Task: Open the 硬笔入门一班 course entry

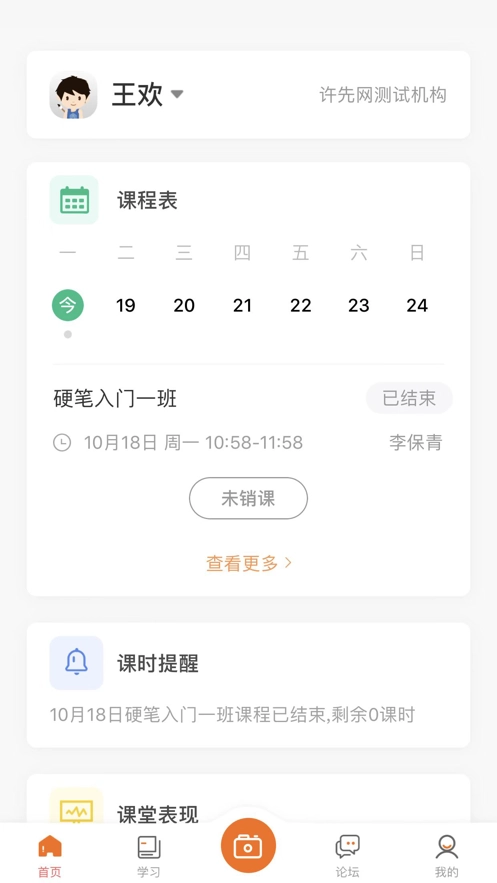Action: point(115,399)
